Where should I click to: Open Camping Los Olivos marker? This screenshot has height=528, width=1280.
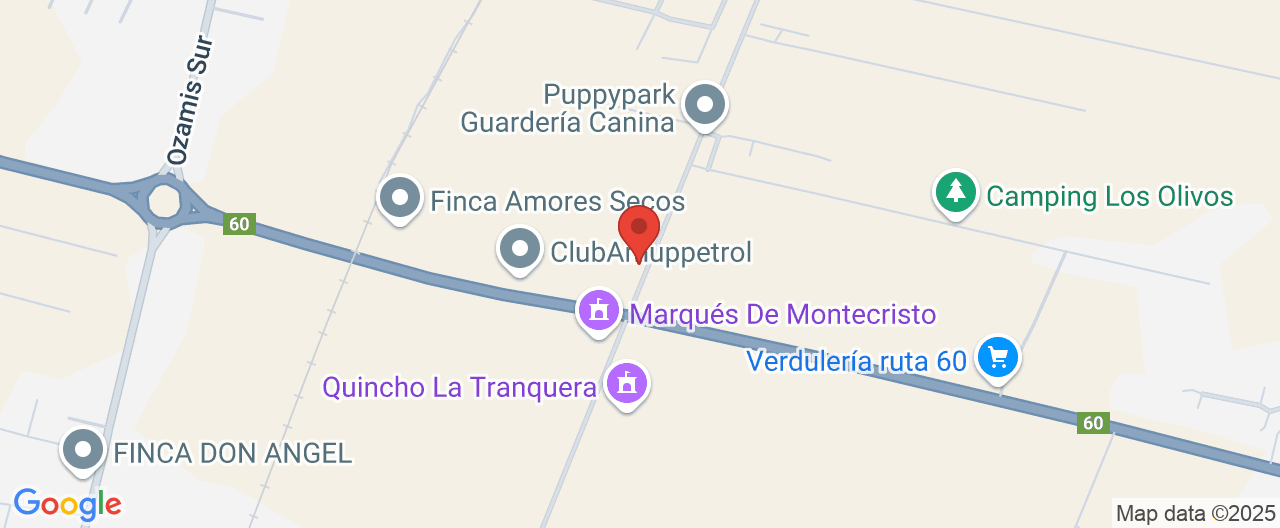tap(957, 191)
